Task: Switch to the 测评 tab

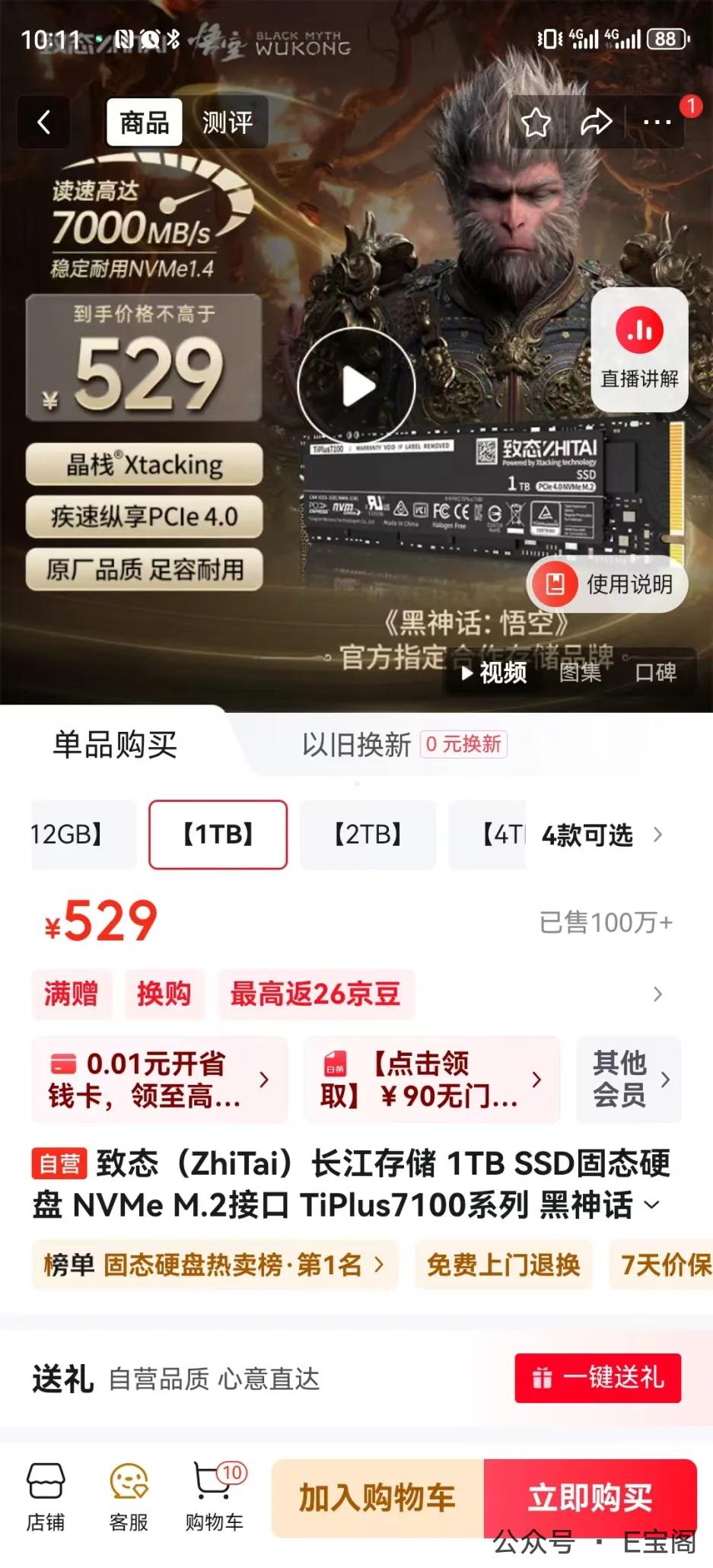Action: tap(227, 122)
